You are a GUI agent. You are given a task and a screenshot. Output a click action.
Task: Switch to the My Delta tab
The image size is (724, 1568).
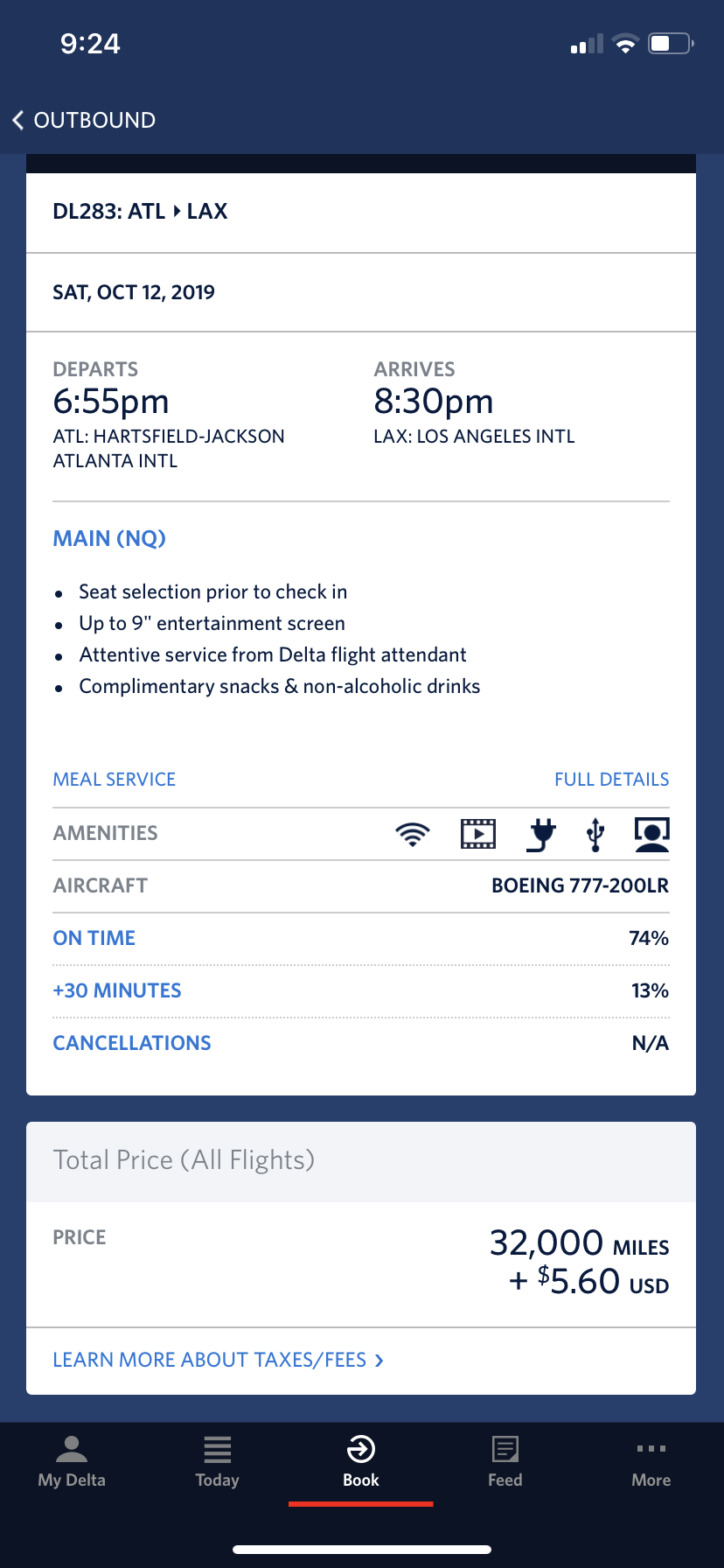click(x=72, y=1461)
